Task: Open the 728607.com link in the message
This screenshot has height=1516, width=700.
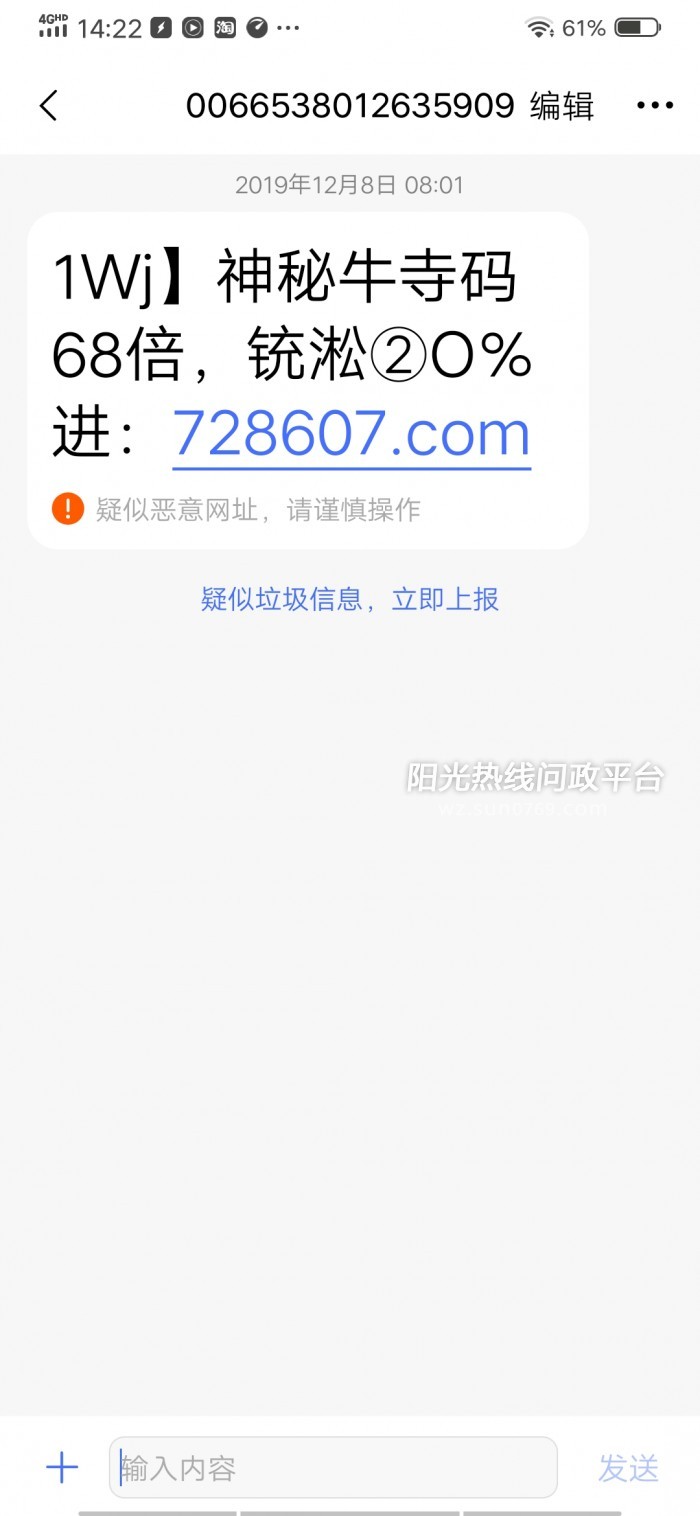Action: click(352, 433)
